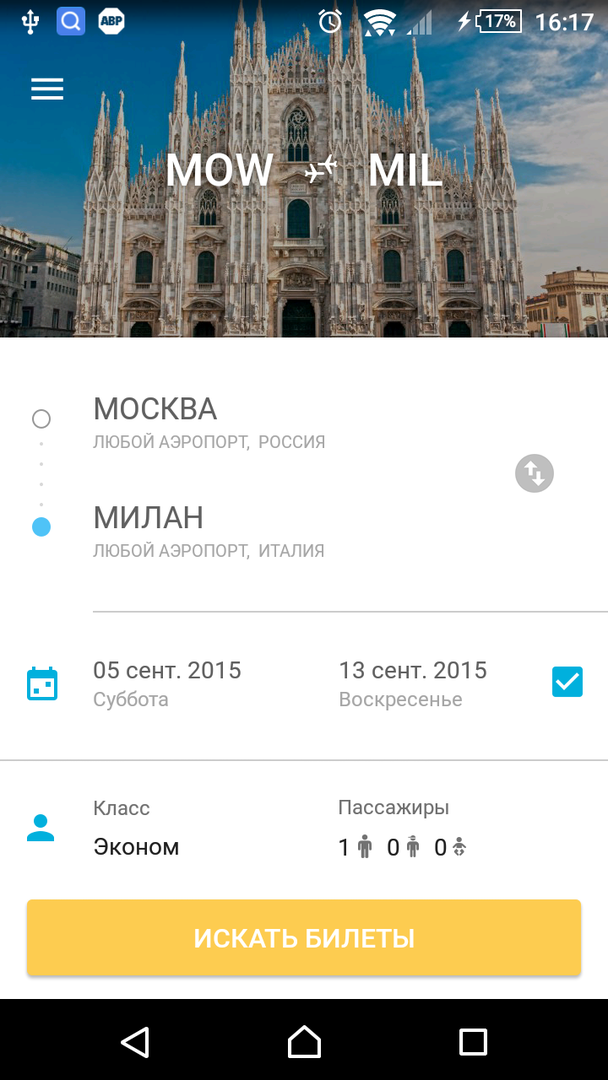Uncheck the return flight checkbox
This screenshot has height=1080, width=608.
click(x=567, y=682)
